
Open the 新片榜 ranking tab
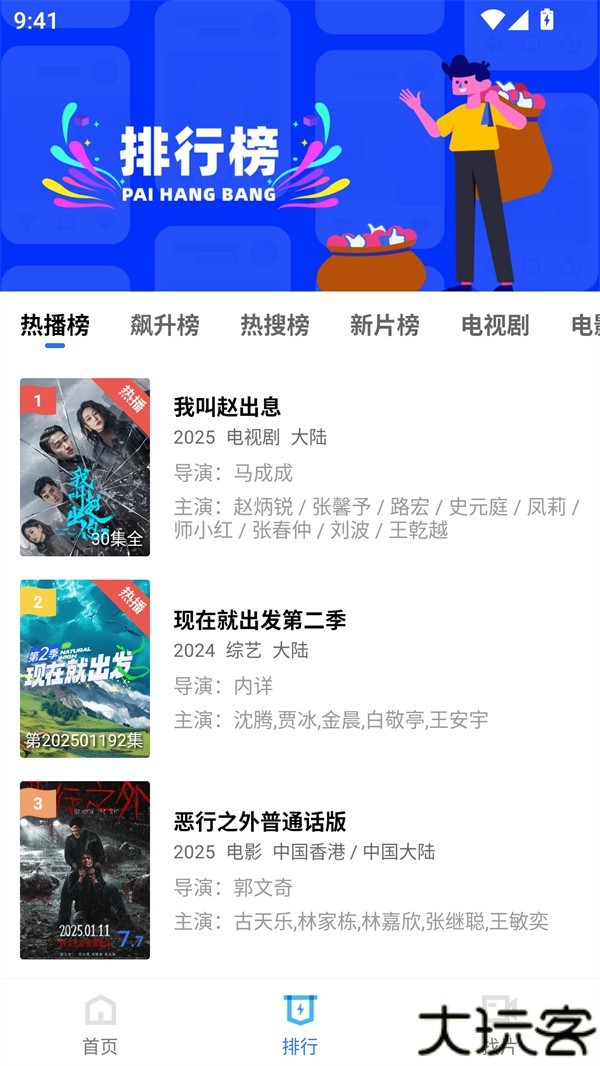tap(384, 325)
